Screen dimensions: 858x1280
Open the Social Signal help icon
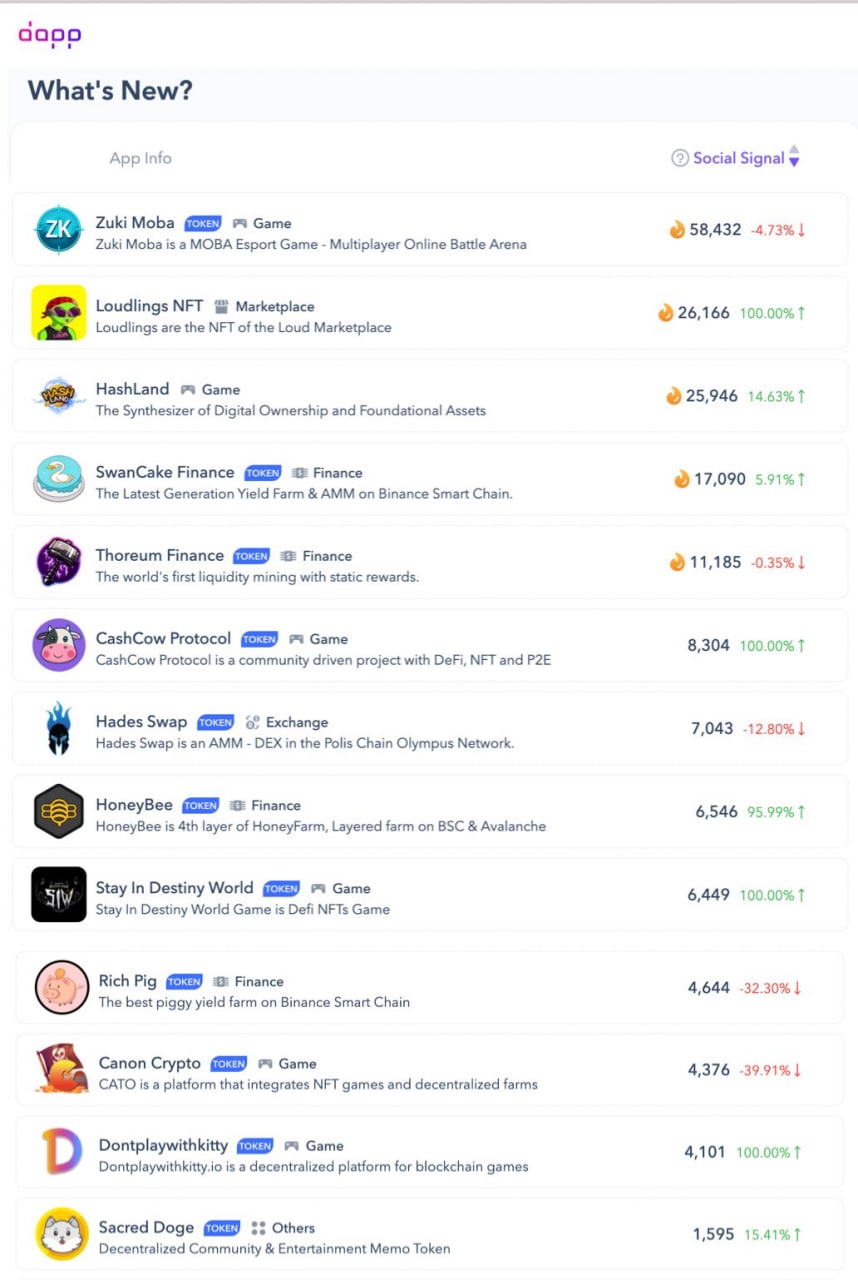click(x=680, y=158)
